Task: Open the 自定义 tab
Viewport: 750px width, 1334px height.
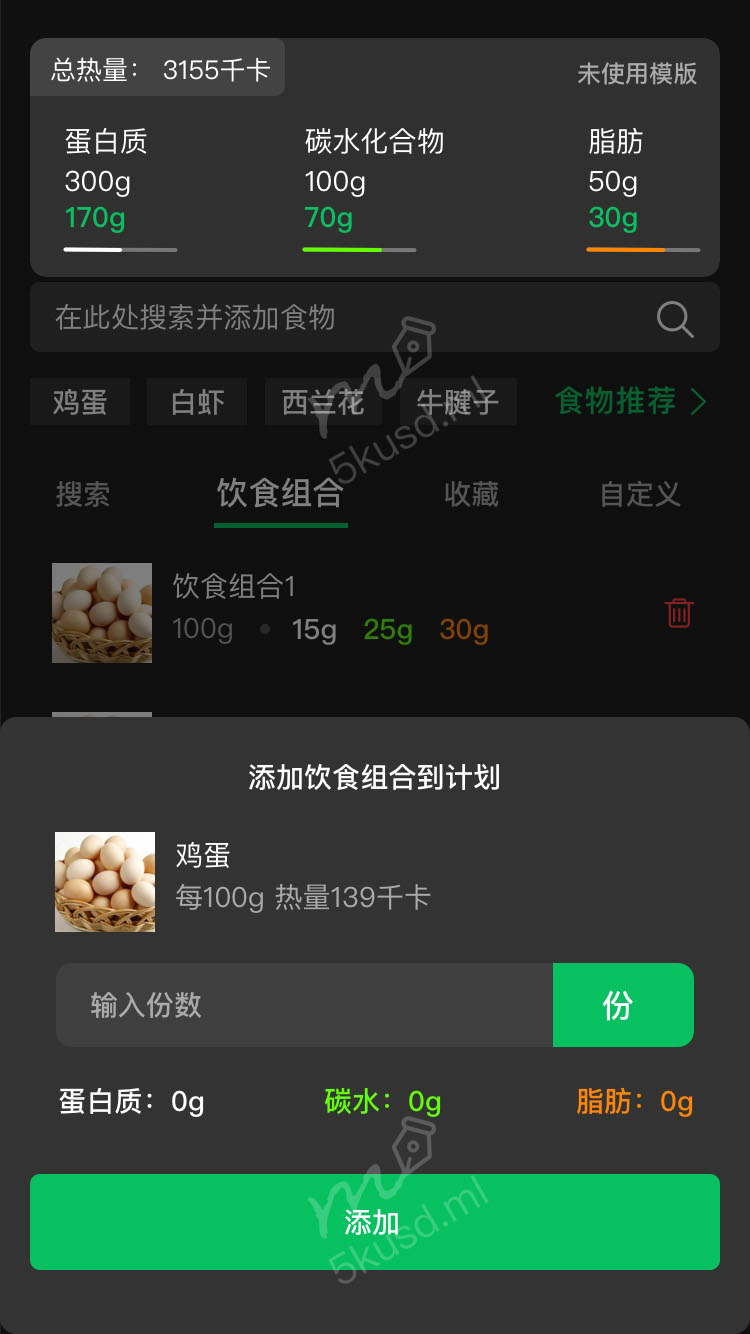Action: tap(640, 494)
